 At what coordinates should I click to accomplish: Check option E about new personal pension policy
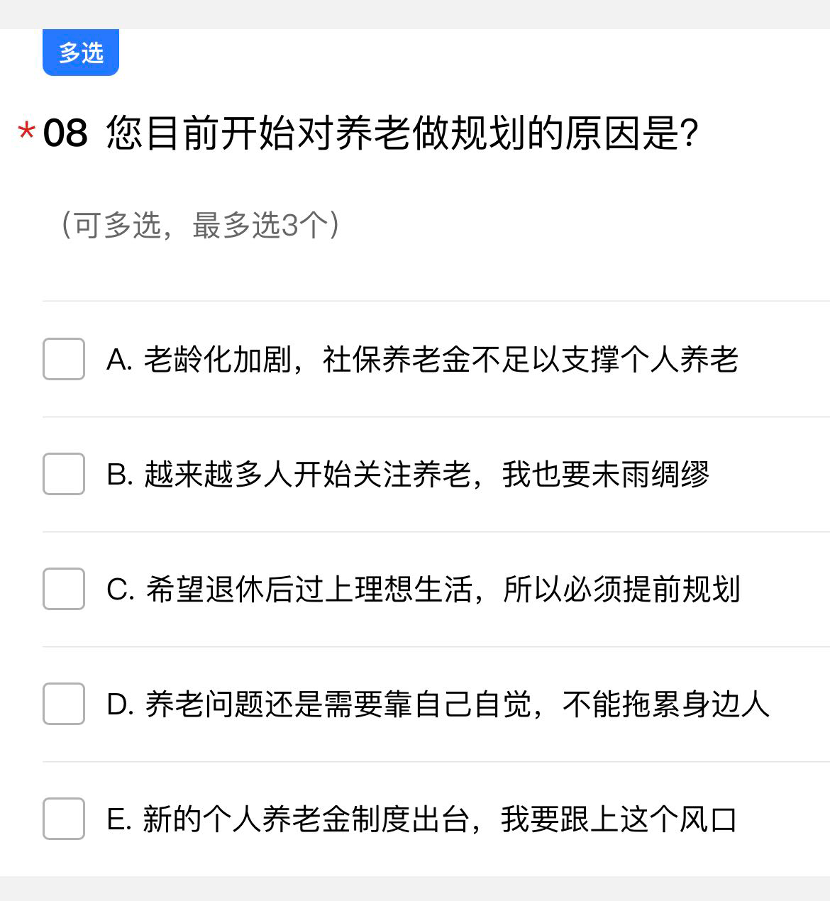click(x=63, y=820)
